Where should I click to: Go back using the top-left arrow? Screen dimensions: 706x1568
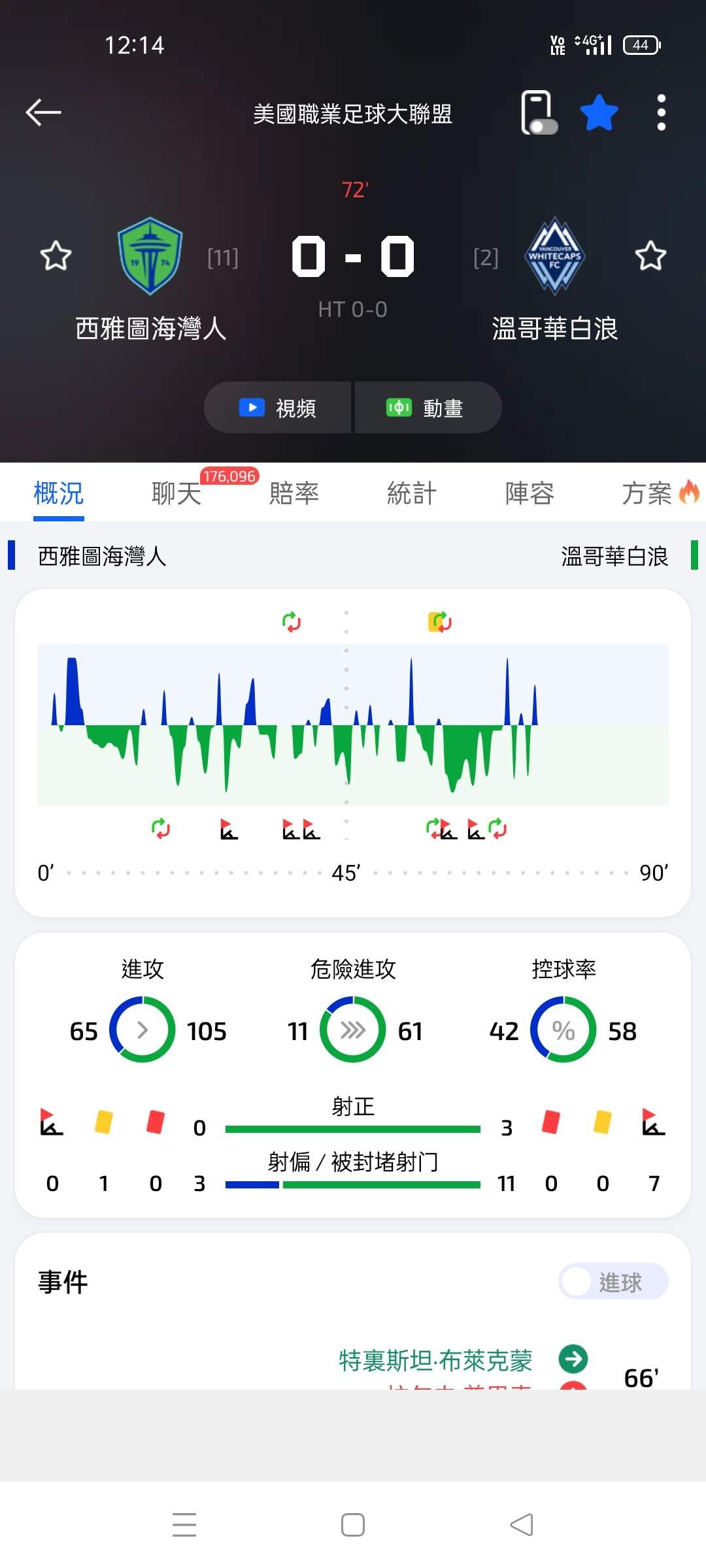point(43,112)
